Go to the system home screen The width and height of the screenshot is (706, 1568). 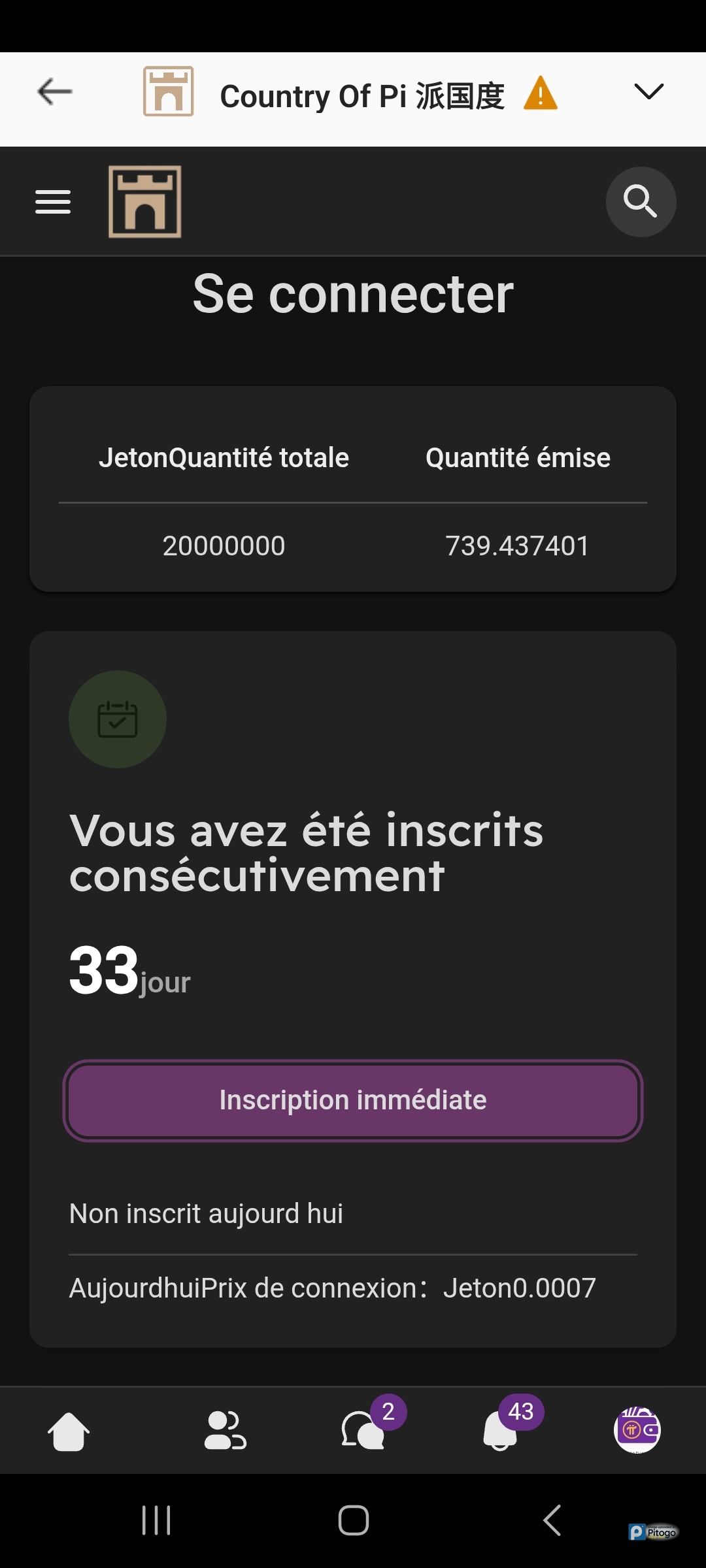(x=354, y=1520)
